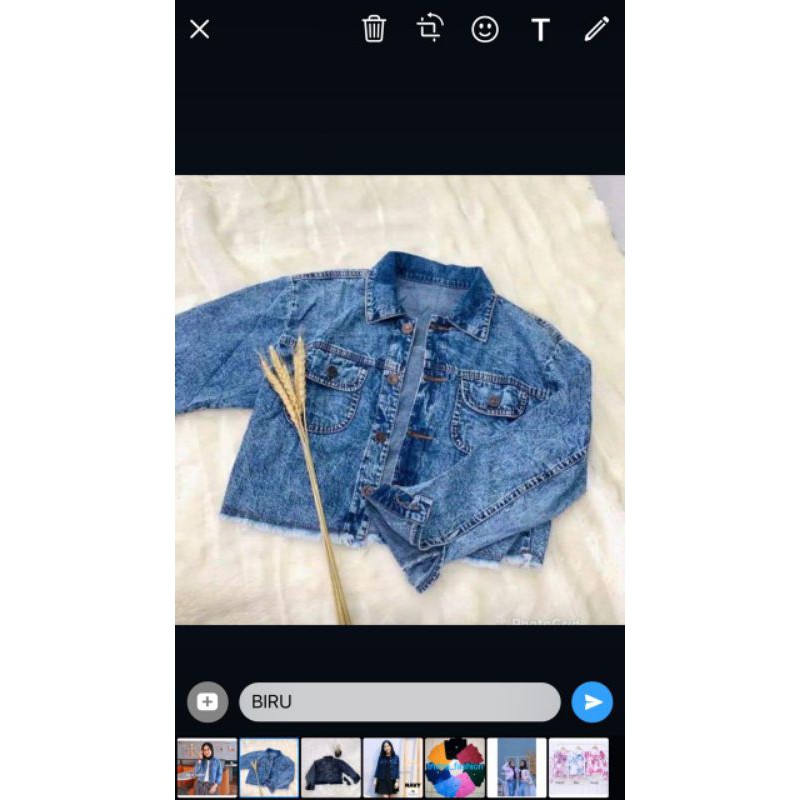Close the media editor

tap(200, 29)
